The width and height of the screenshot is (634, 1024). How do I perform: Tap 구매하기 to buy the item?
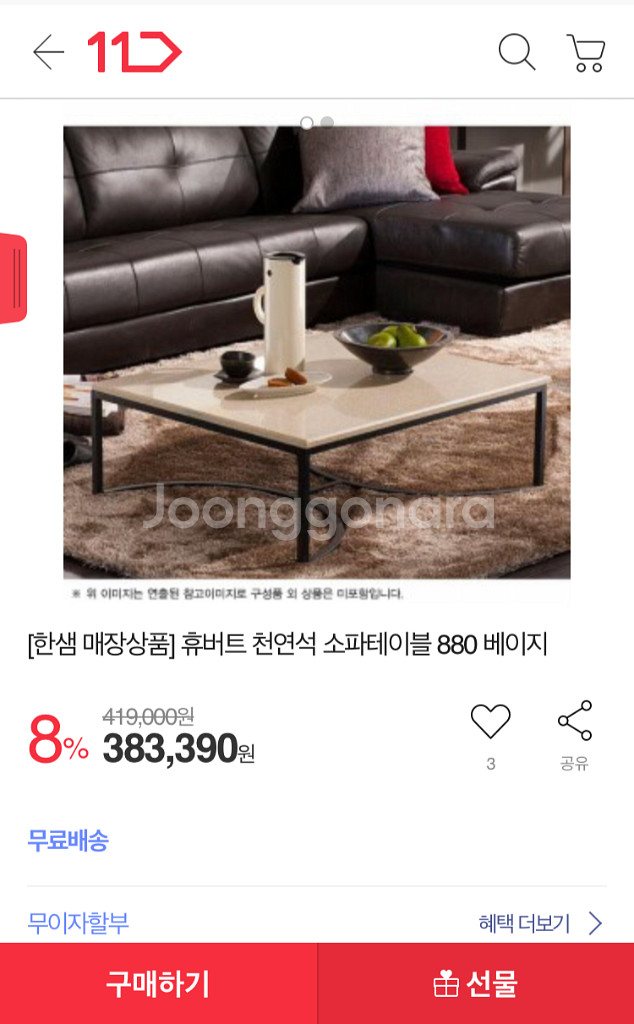click(x=158, y=984)
